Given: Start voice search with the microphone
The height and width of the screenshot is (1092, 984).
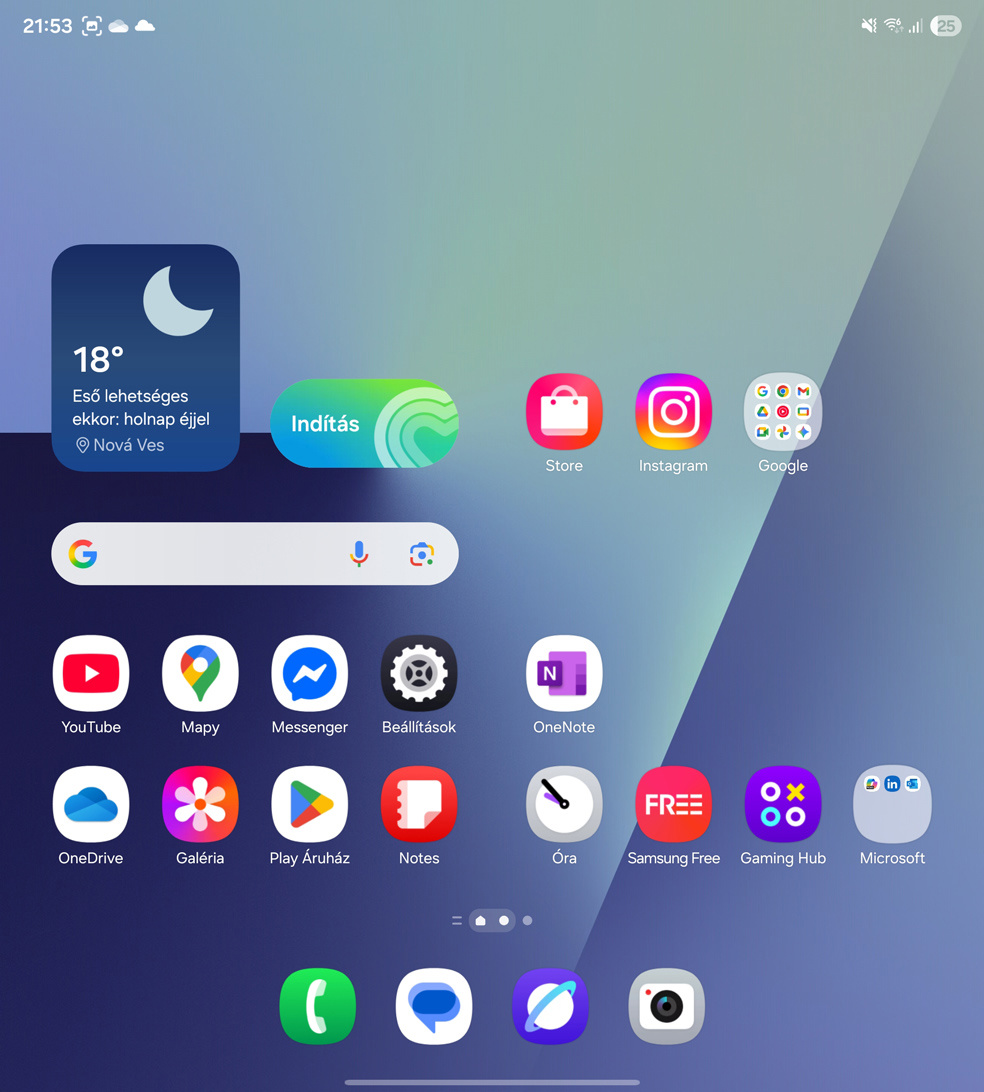Looking at the screenshot, I should (359, 553).
